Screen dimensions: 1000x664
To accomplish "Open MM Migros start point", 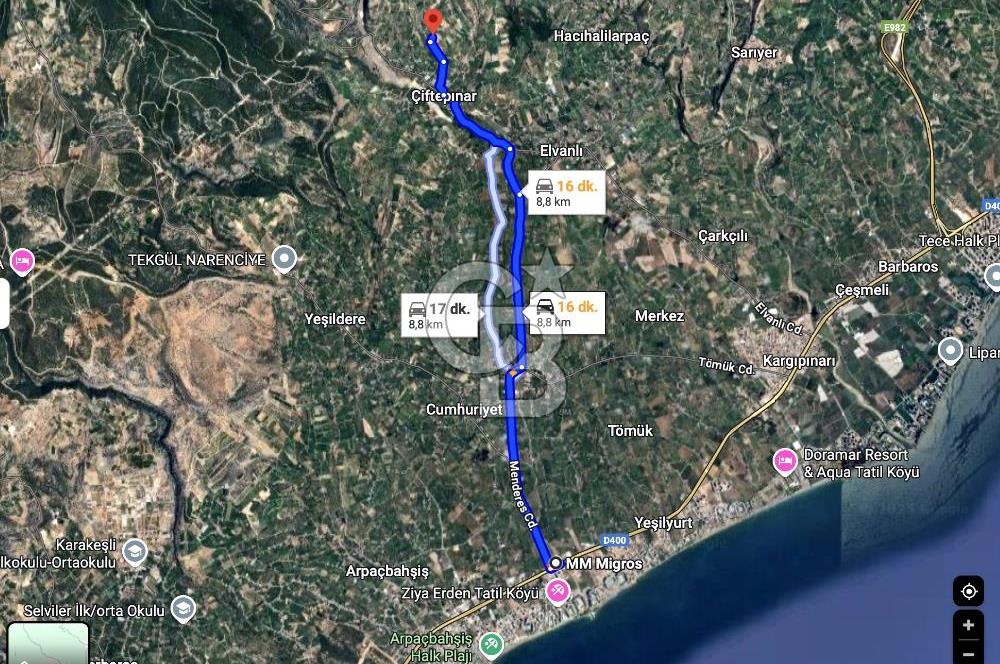I will [x=556, y=564].
